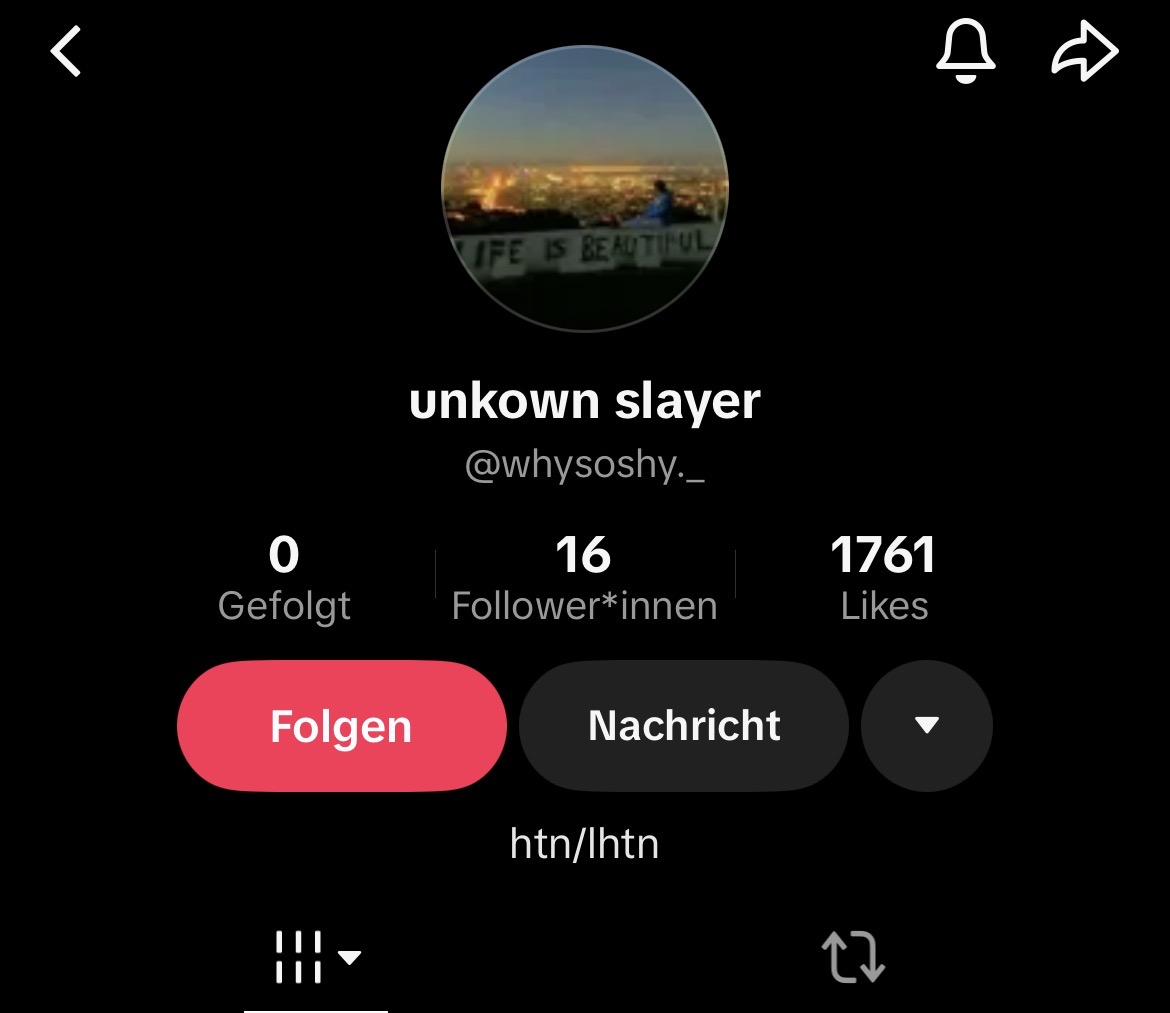The width and height of the screenshot is (1170, 1013).
Task: Send a message via Nachricht
Action: coord(684,726)
